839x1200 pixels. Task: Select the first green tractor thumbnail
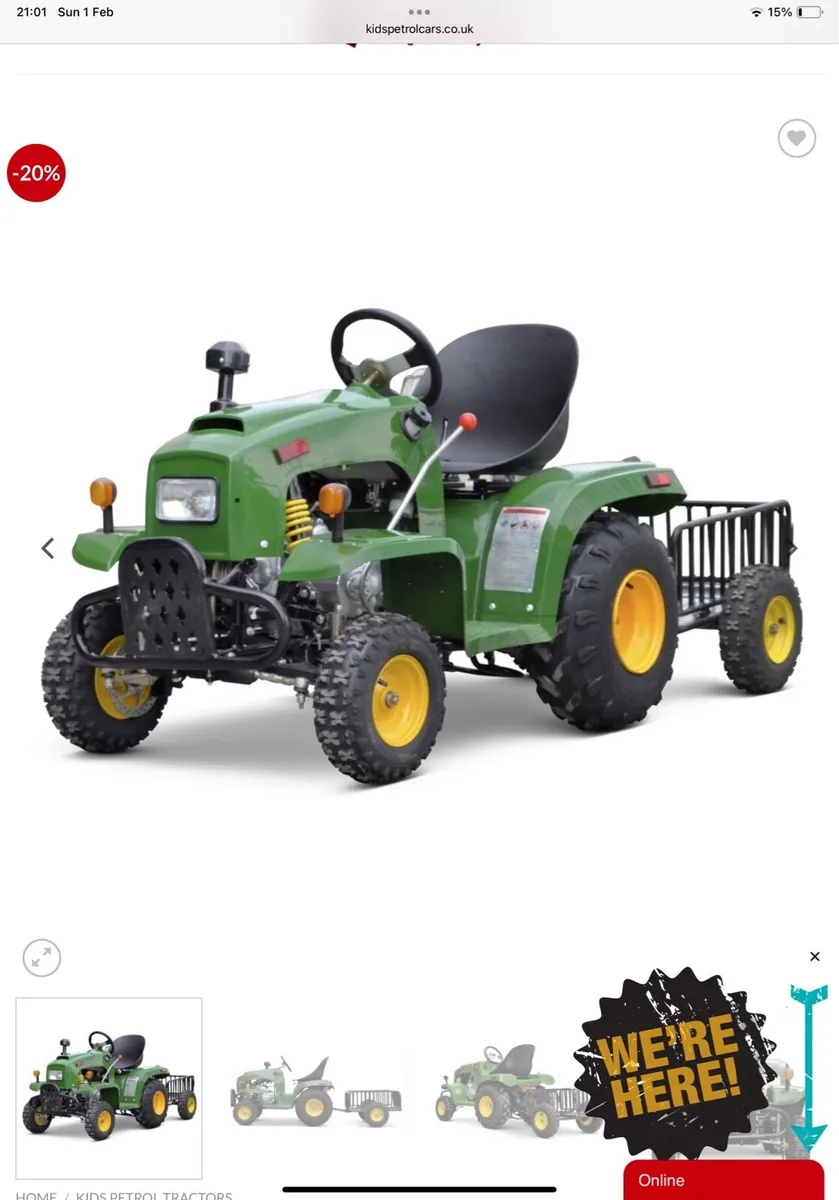109,1086
